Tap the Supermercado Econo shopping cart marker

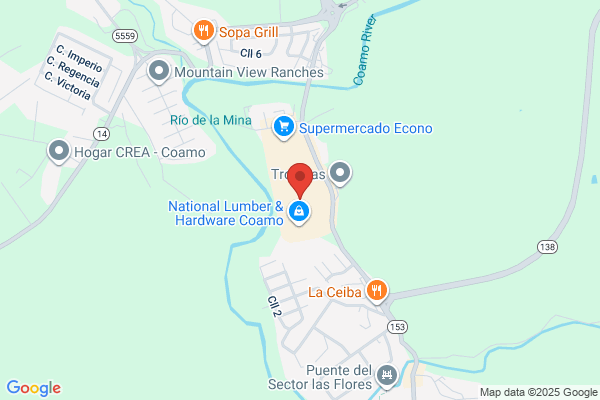pyautogui.click(x=284, y=127)
